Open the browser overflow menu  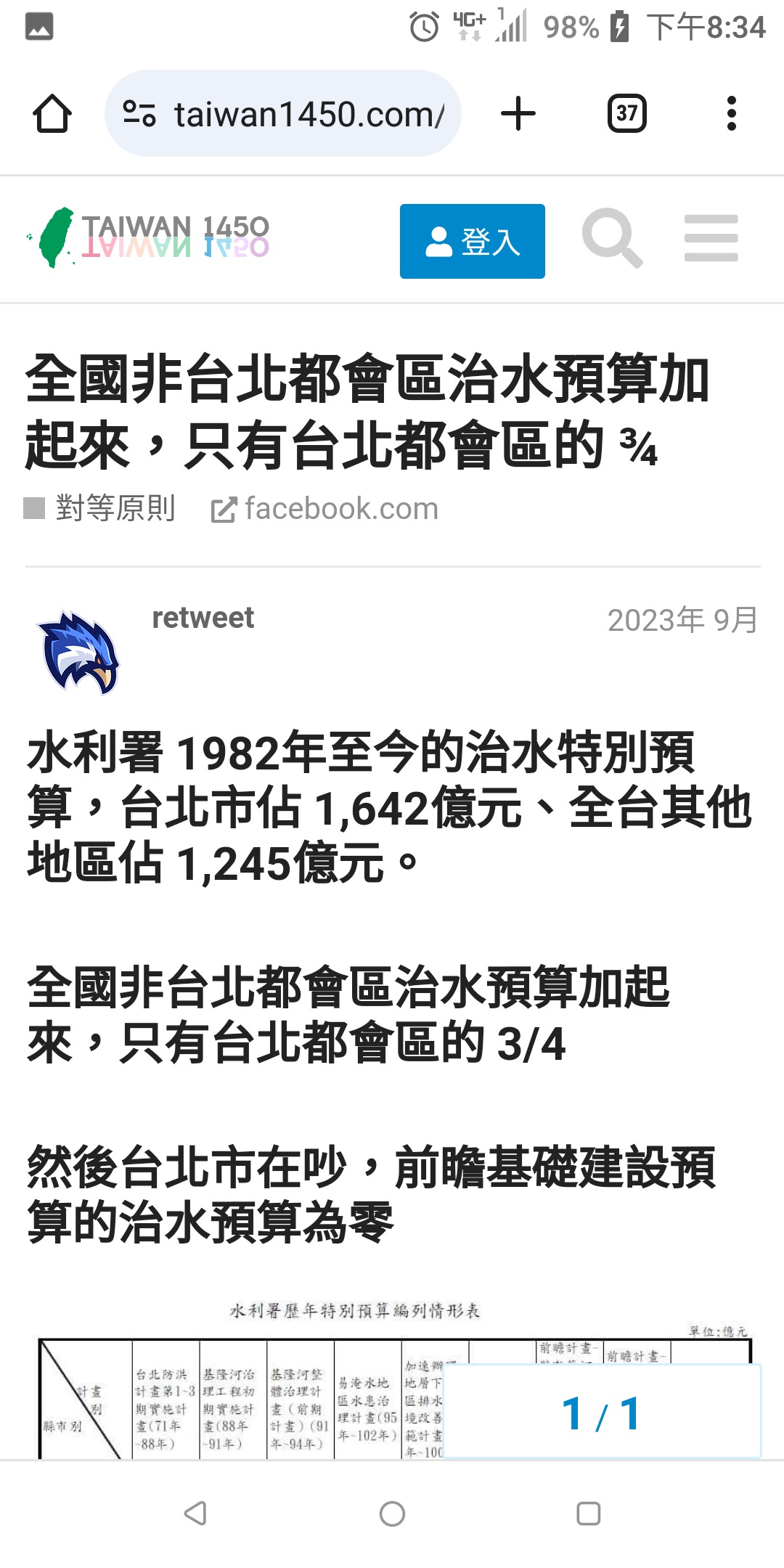[x=731, y=114]
